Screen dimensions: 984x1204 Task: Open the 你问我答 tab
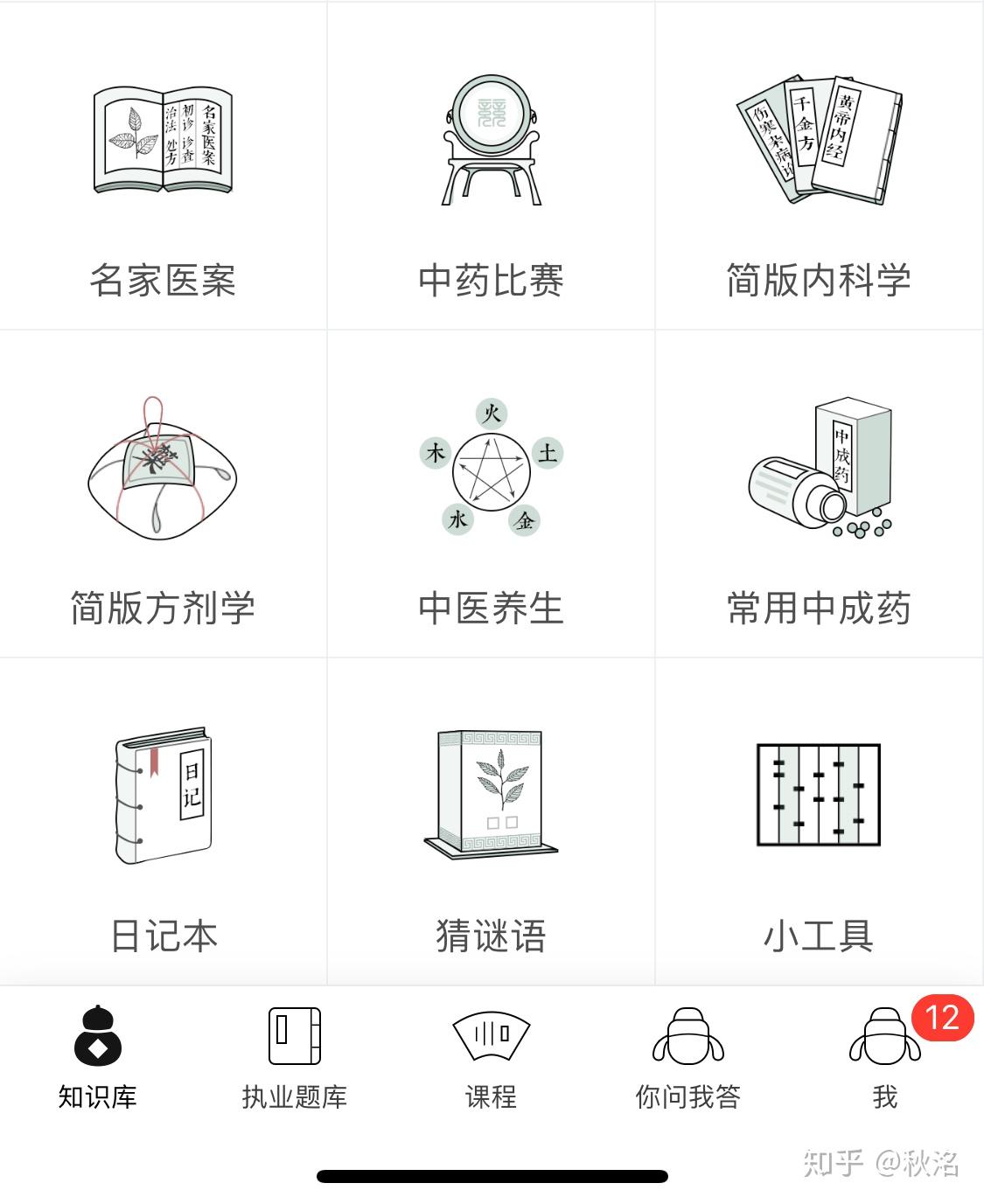coord(688,1058)
